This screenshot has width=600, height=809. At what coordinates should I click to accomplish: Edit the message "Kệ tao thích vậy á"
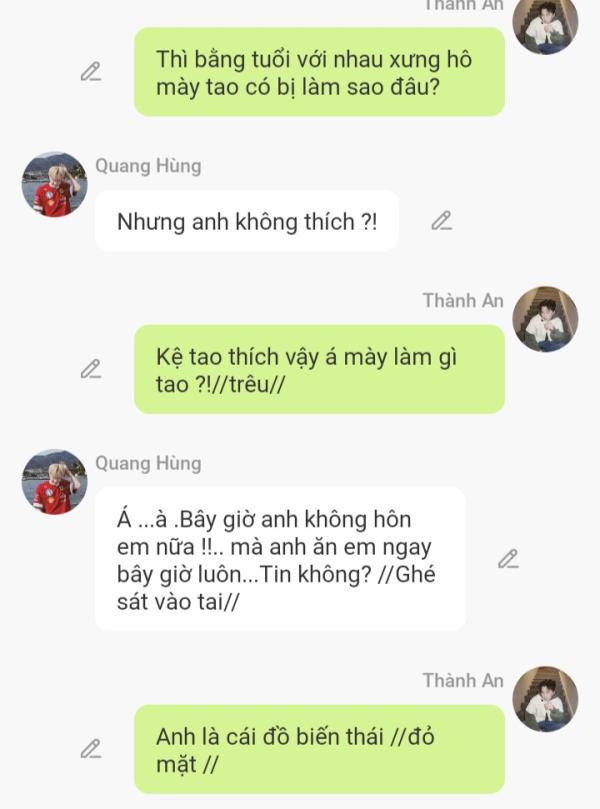[91, 369]
